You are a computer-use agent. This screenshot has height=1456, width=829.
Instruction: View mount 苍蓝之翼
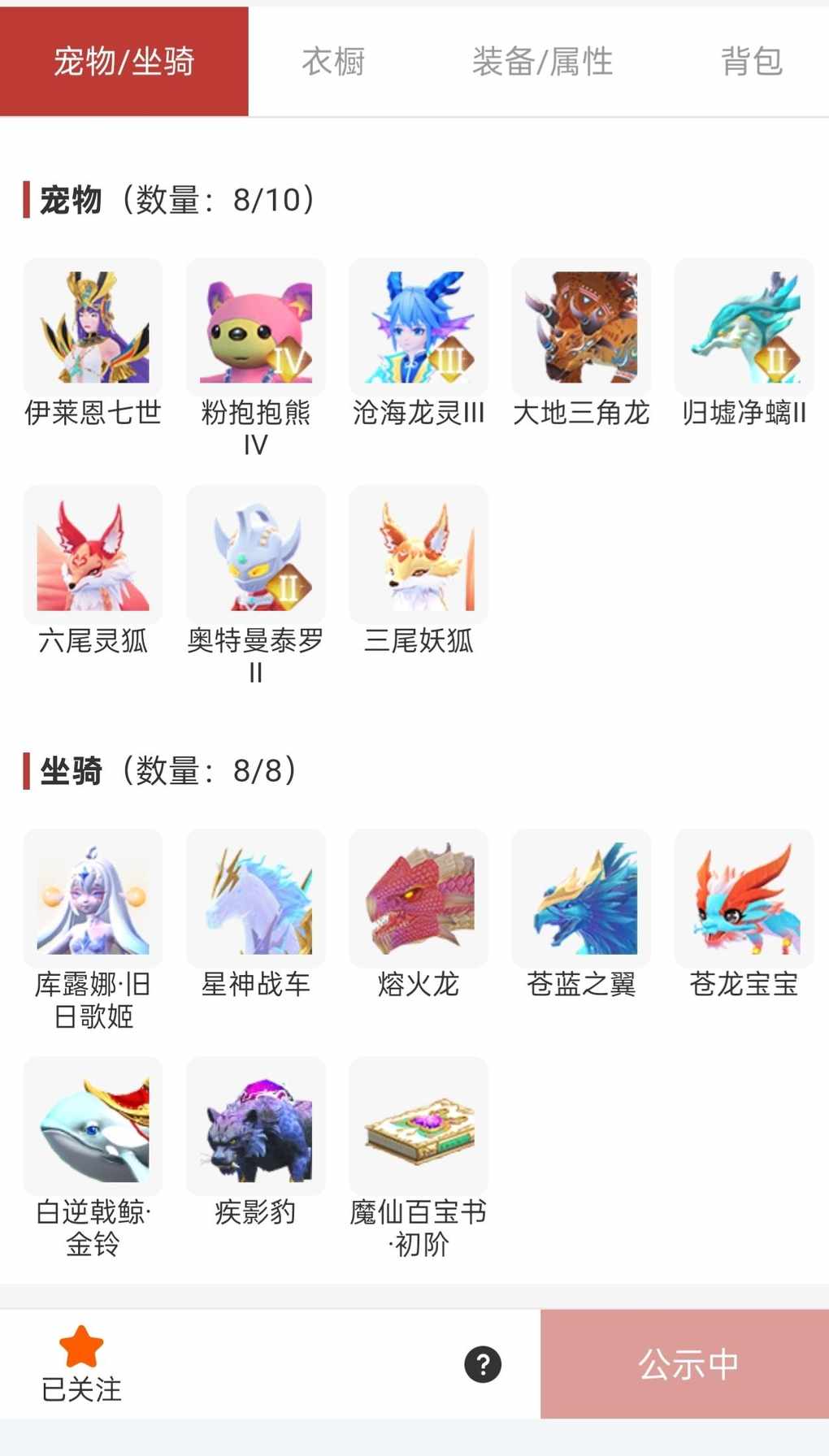(x=580, y=899)
